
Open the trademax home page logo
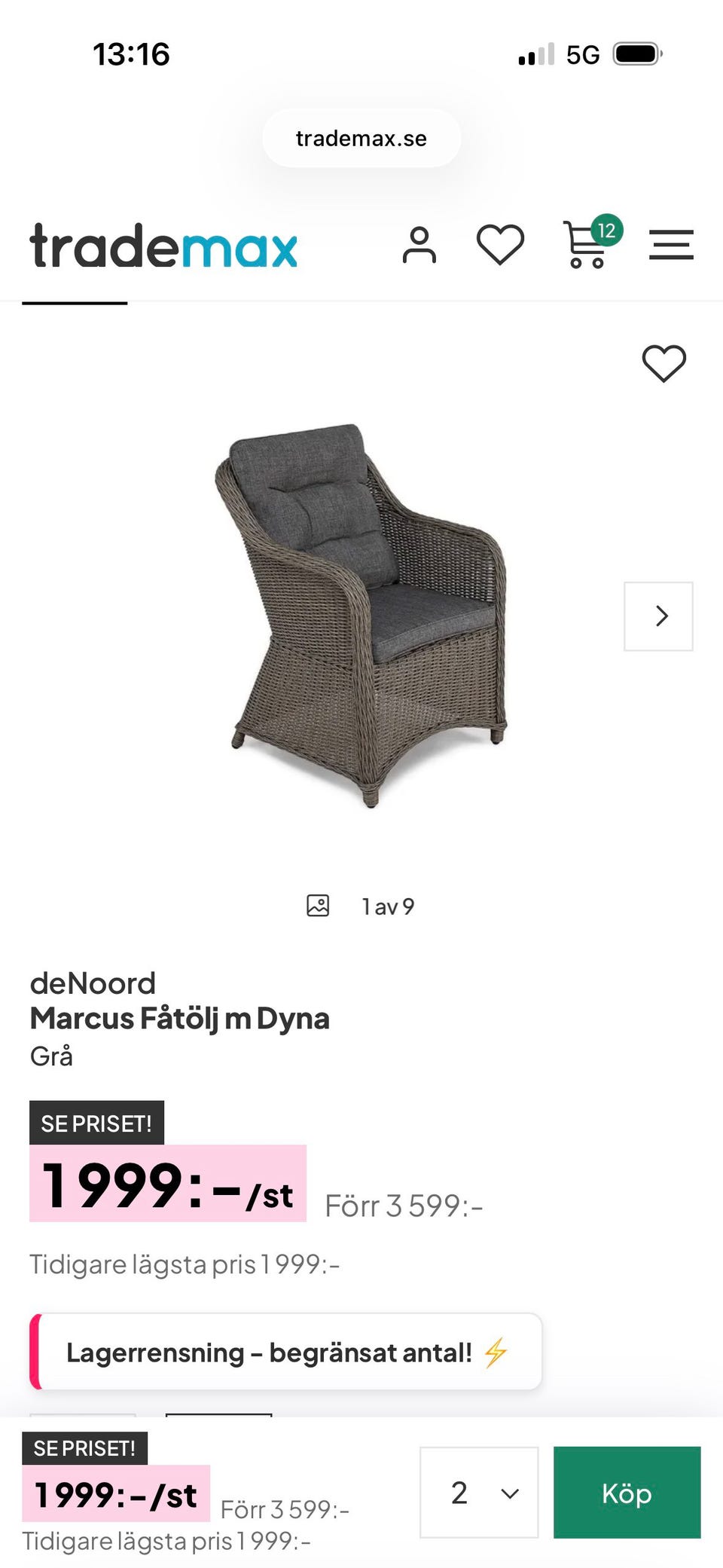[163, 246]
